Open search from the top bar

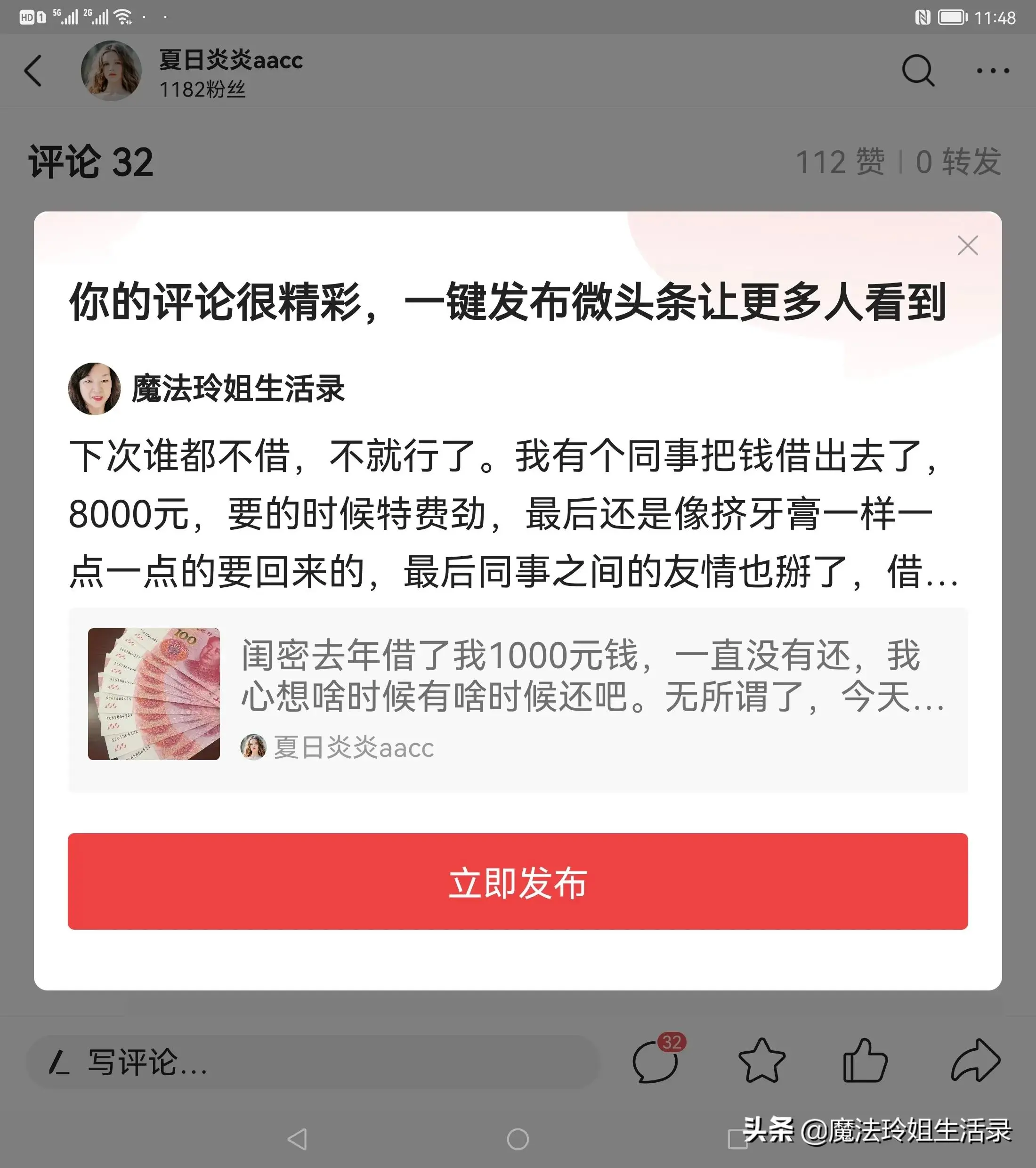point(918,71)
